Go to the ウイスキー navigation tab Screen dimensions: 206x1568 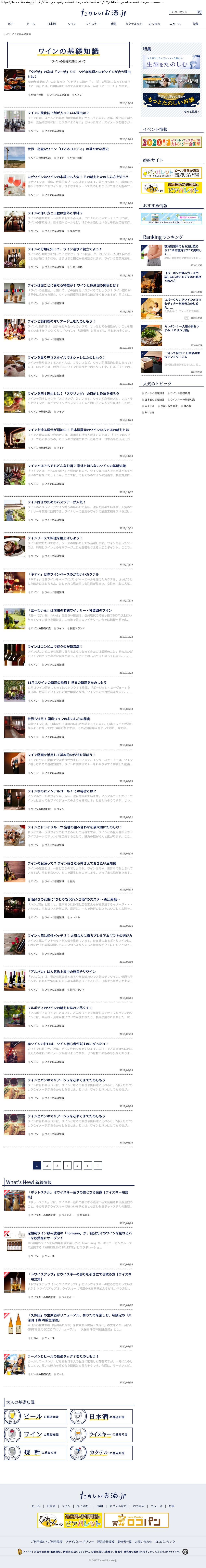pyautogui.click(x=92, y=24)
